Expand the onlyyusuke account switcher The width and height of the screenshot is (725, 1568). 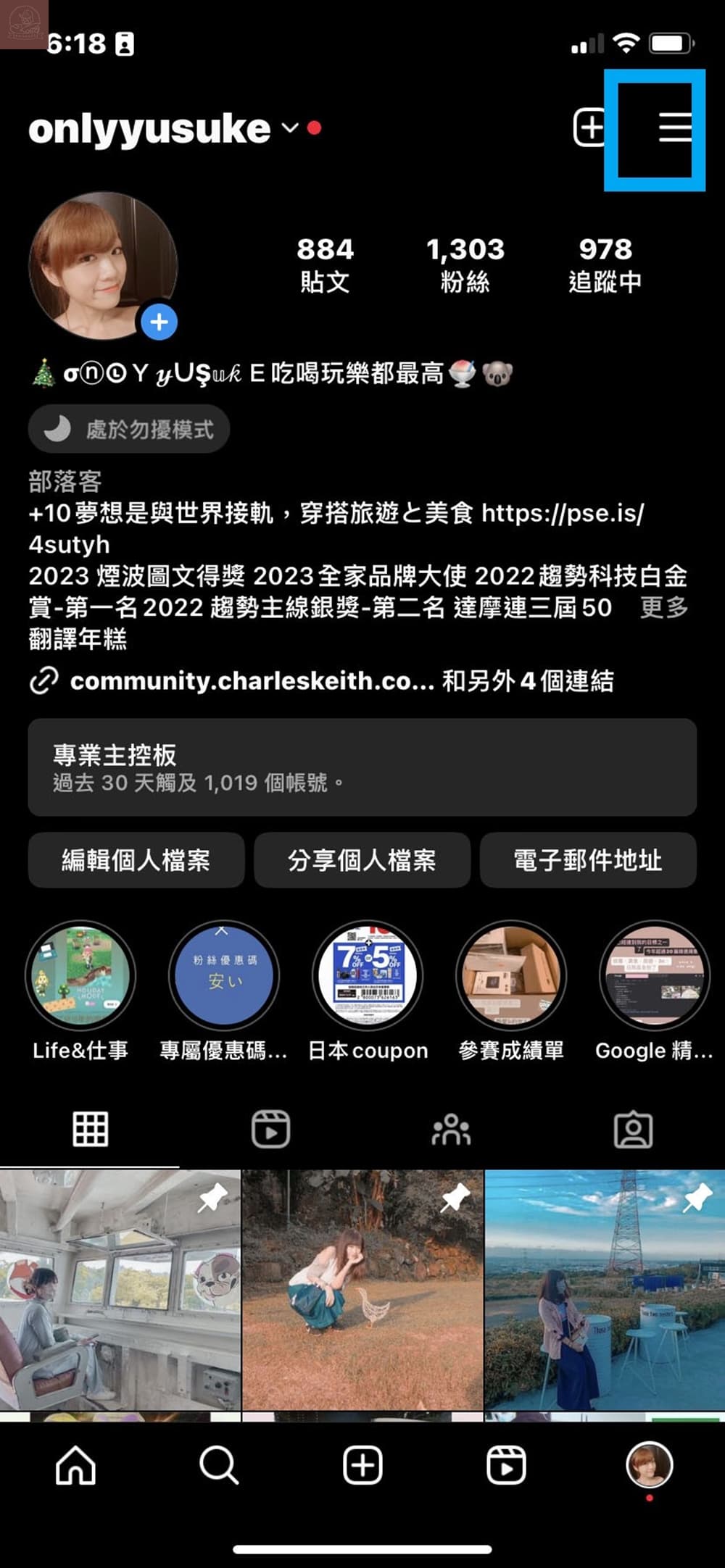290,128
